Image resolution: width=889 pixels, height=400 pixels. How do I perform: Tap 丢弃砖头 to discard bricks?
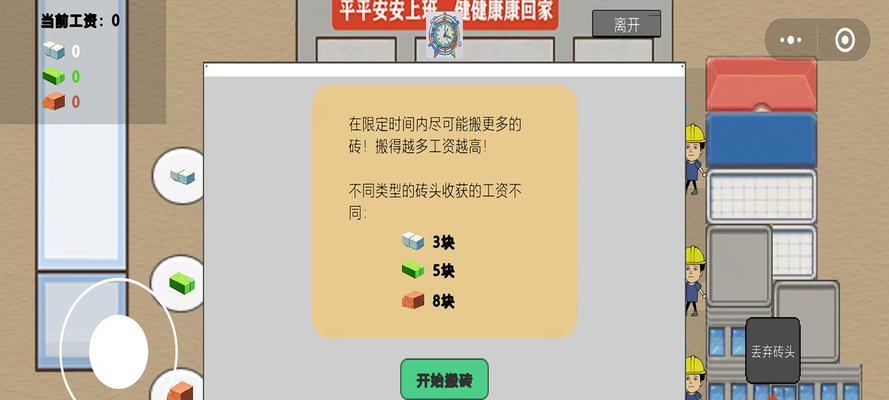(772, 351)
